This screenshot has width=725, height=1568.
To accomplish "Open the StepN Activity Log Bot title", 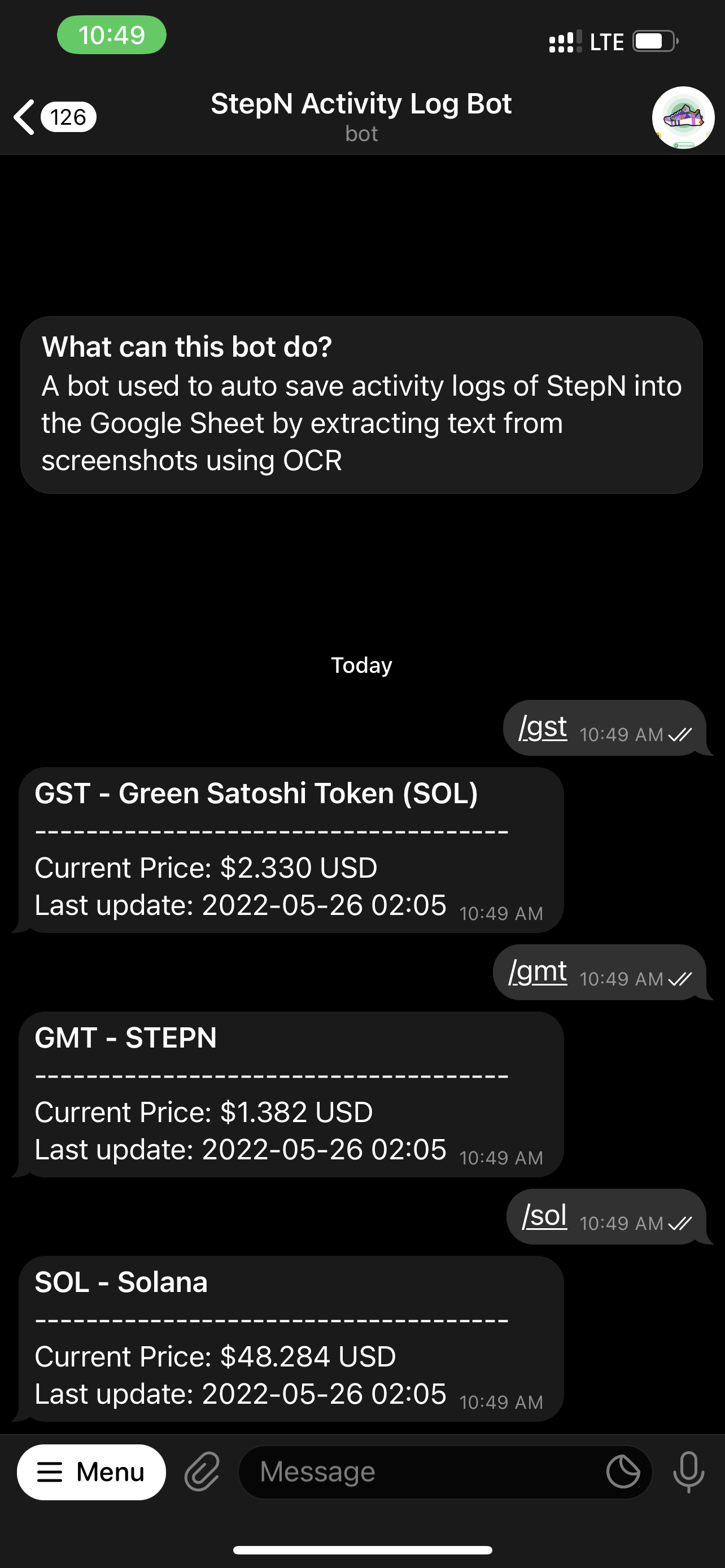I will click(361, 103).
